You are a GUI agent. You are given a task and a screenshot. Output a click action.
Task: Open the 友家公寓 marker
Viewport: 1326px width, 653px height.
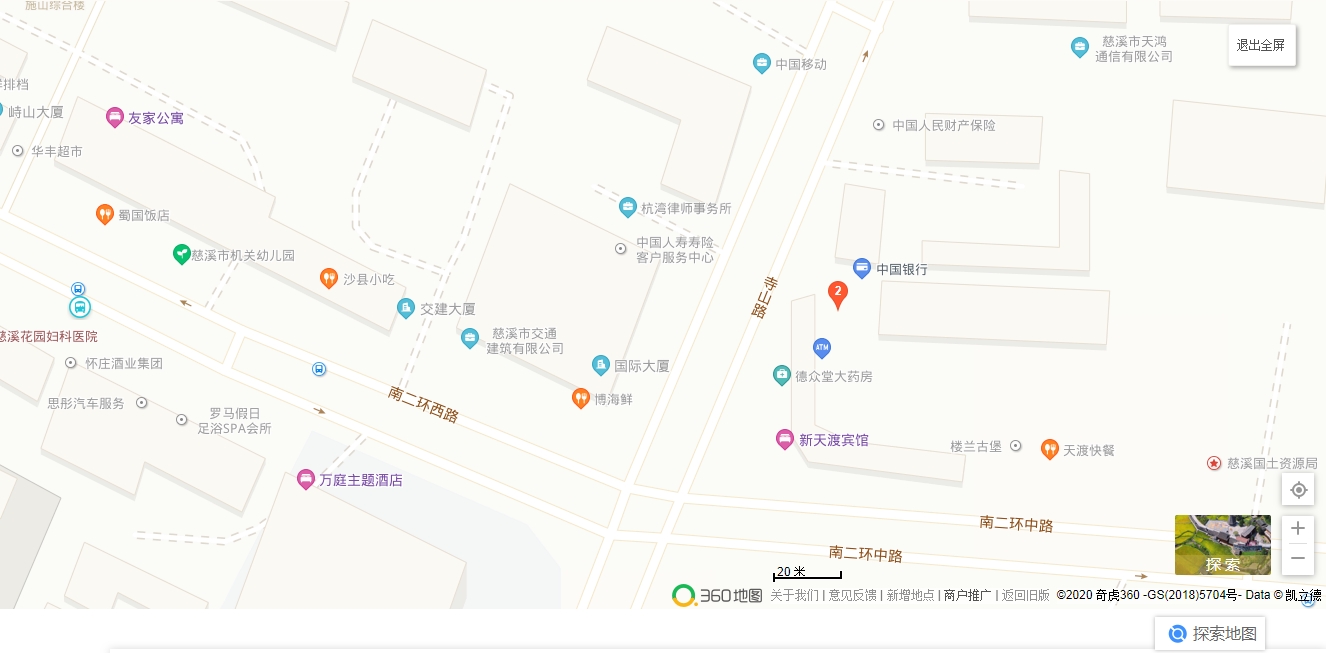[115, 118]
